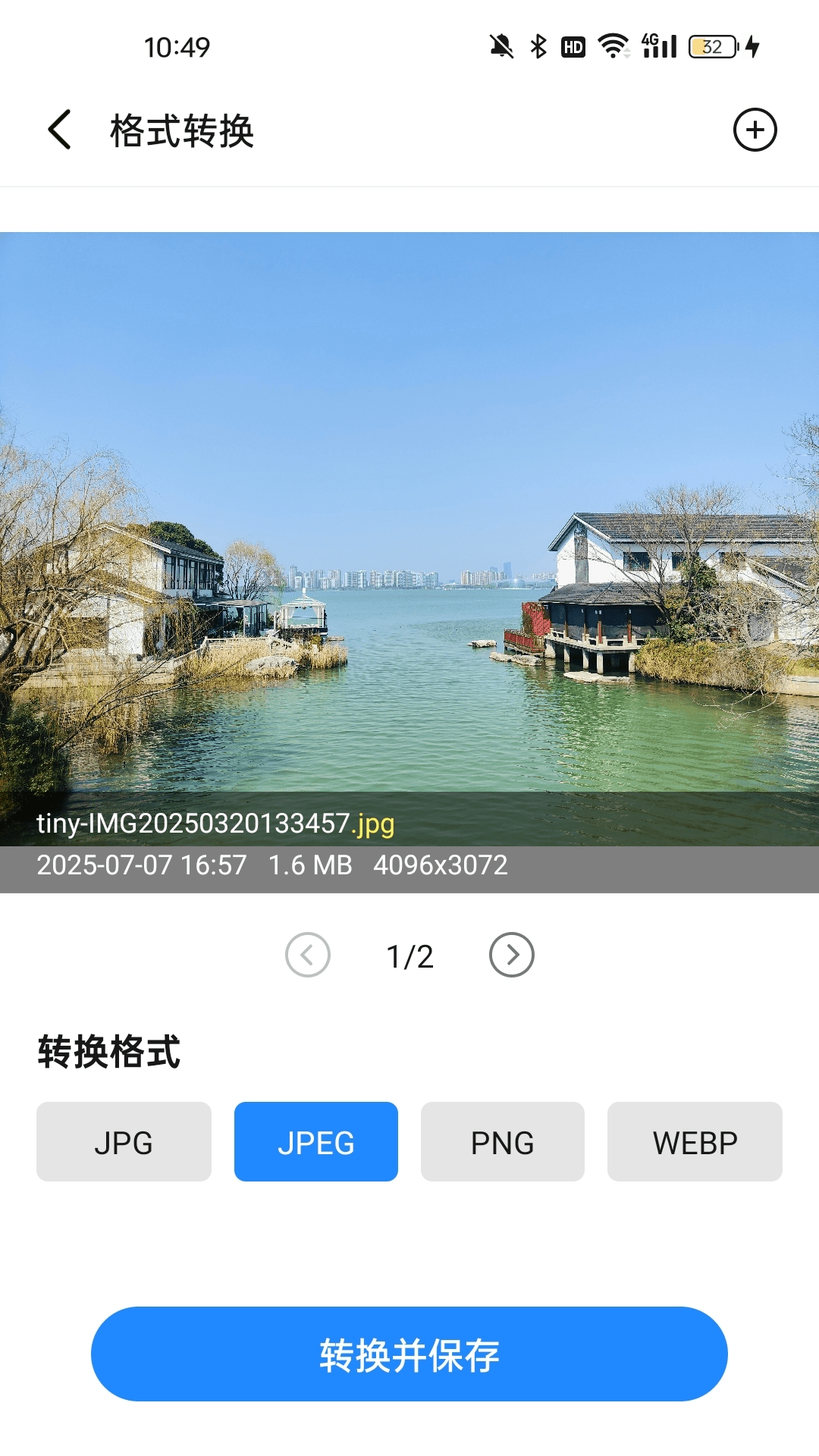Open the 格式转换 title screen header

tap(180, 130)
